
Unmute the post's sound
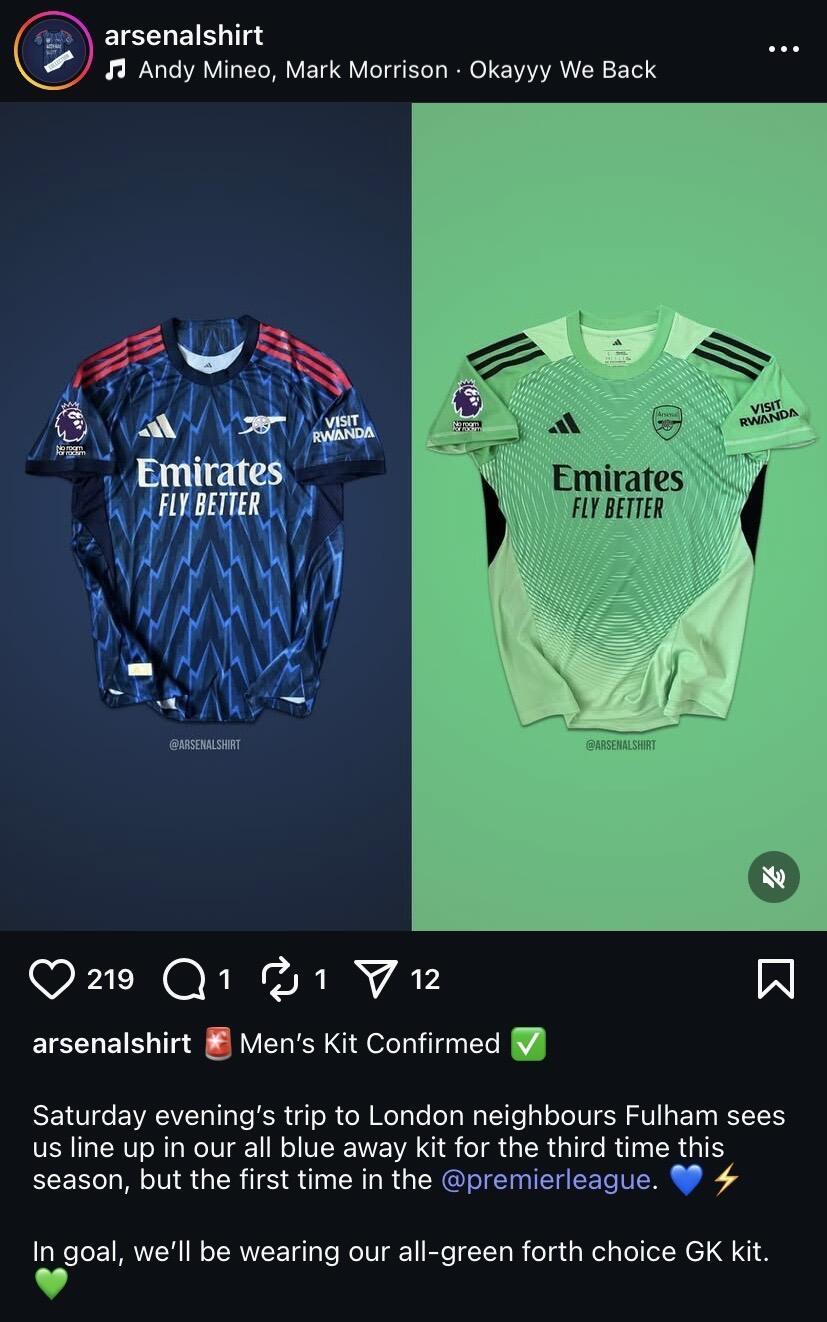[x=773, y=877]
